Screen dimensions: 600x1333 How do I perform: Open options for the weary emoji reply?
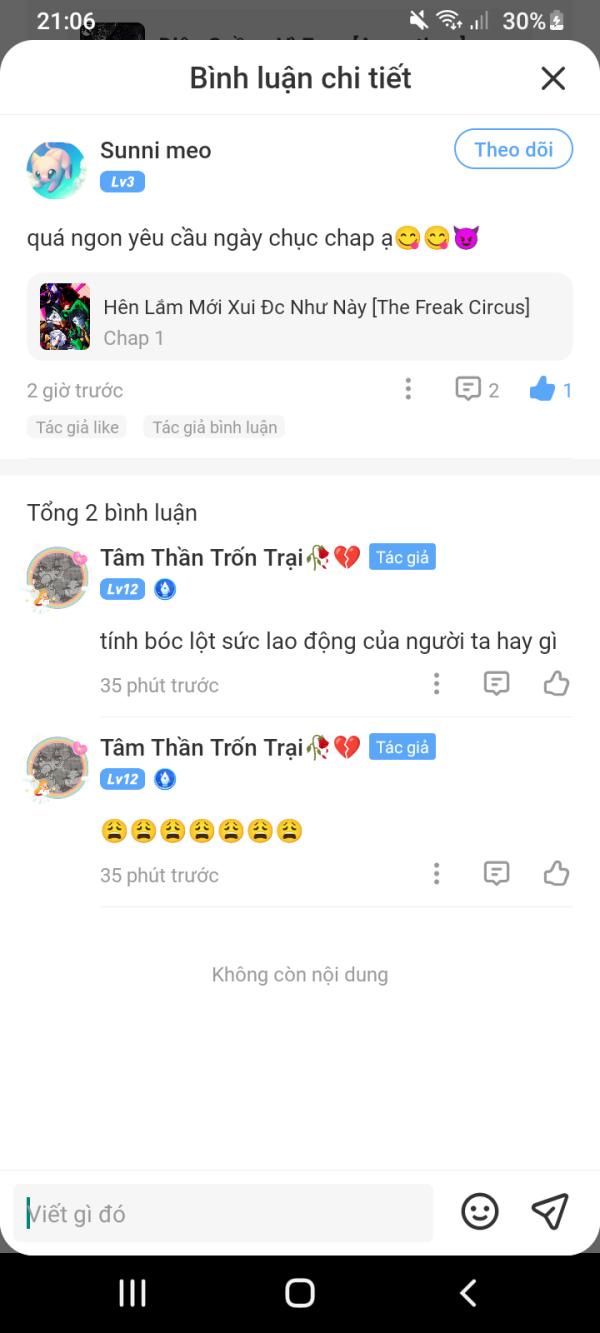tap(436, 874)
